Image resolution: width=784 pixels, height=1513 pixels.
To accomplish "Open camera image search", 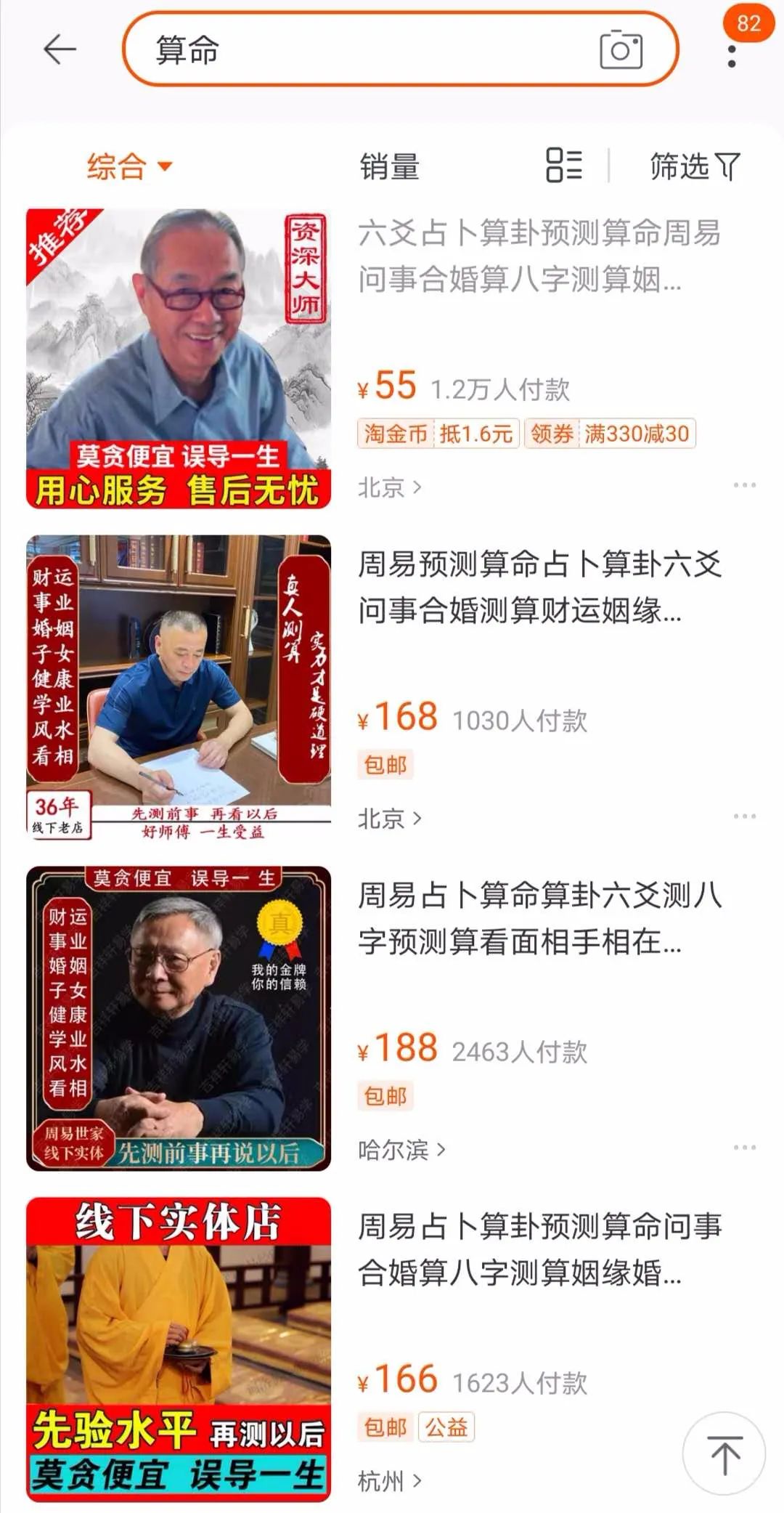I will 621,49.
